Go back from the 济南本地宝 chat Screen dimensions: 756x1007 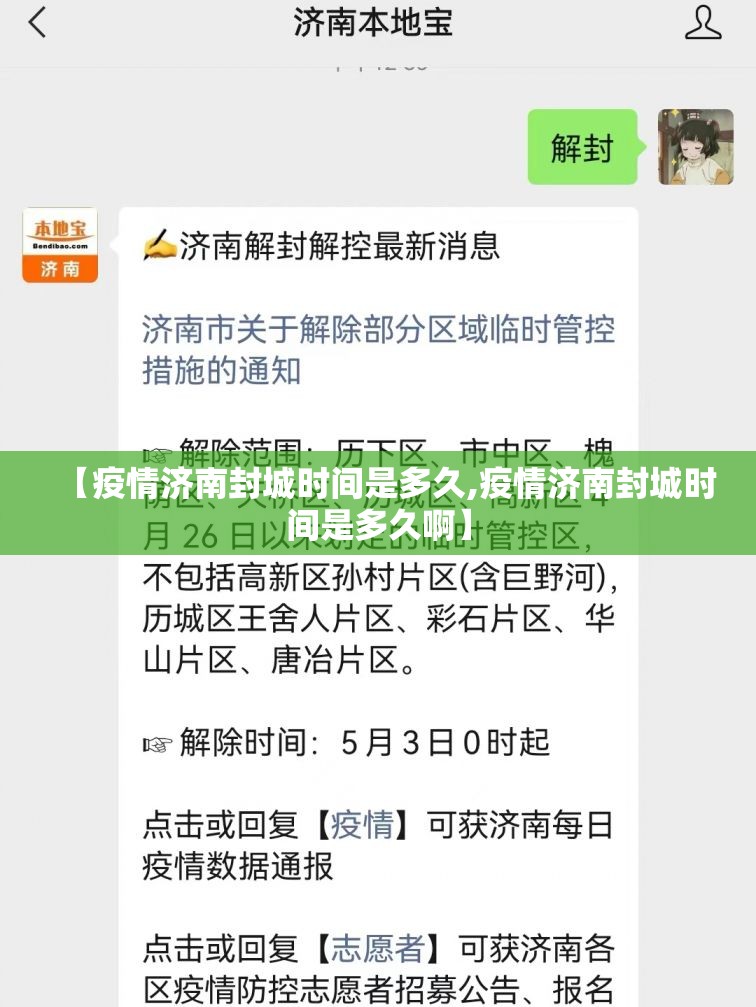pyautogui.click(x=36, y=22)
